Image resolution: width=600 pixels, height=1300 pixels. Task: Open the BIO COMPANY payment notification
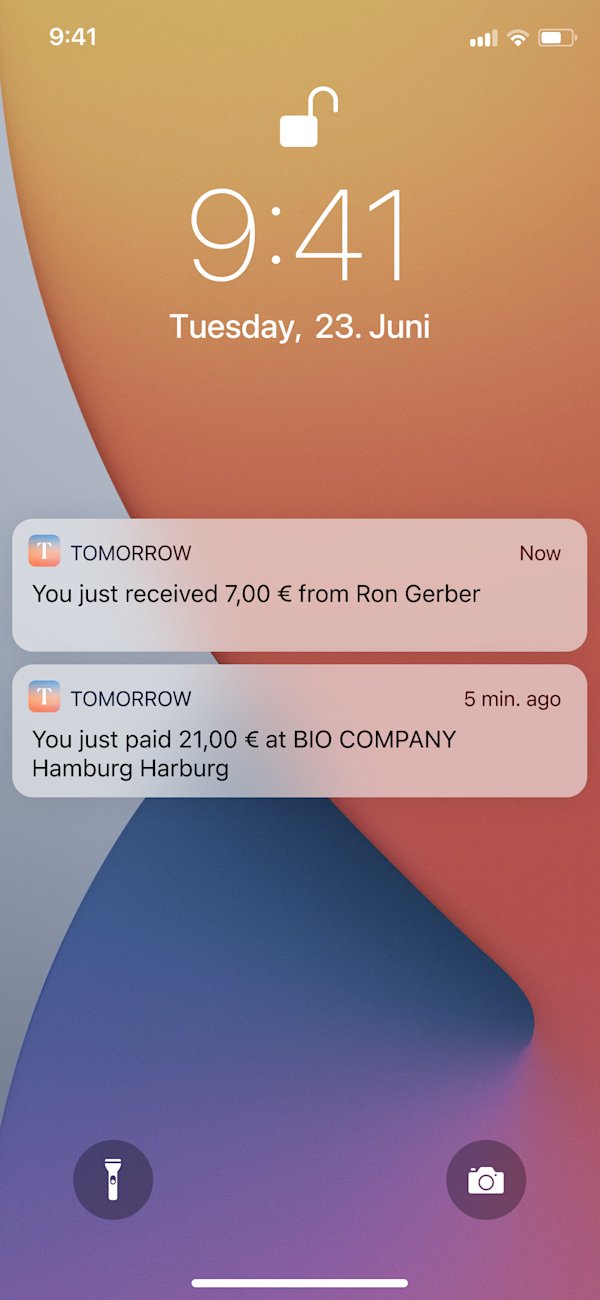(299, 731)
